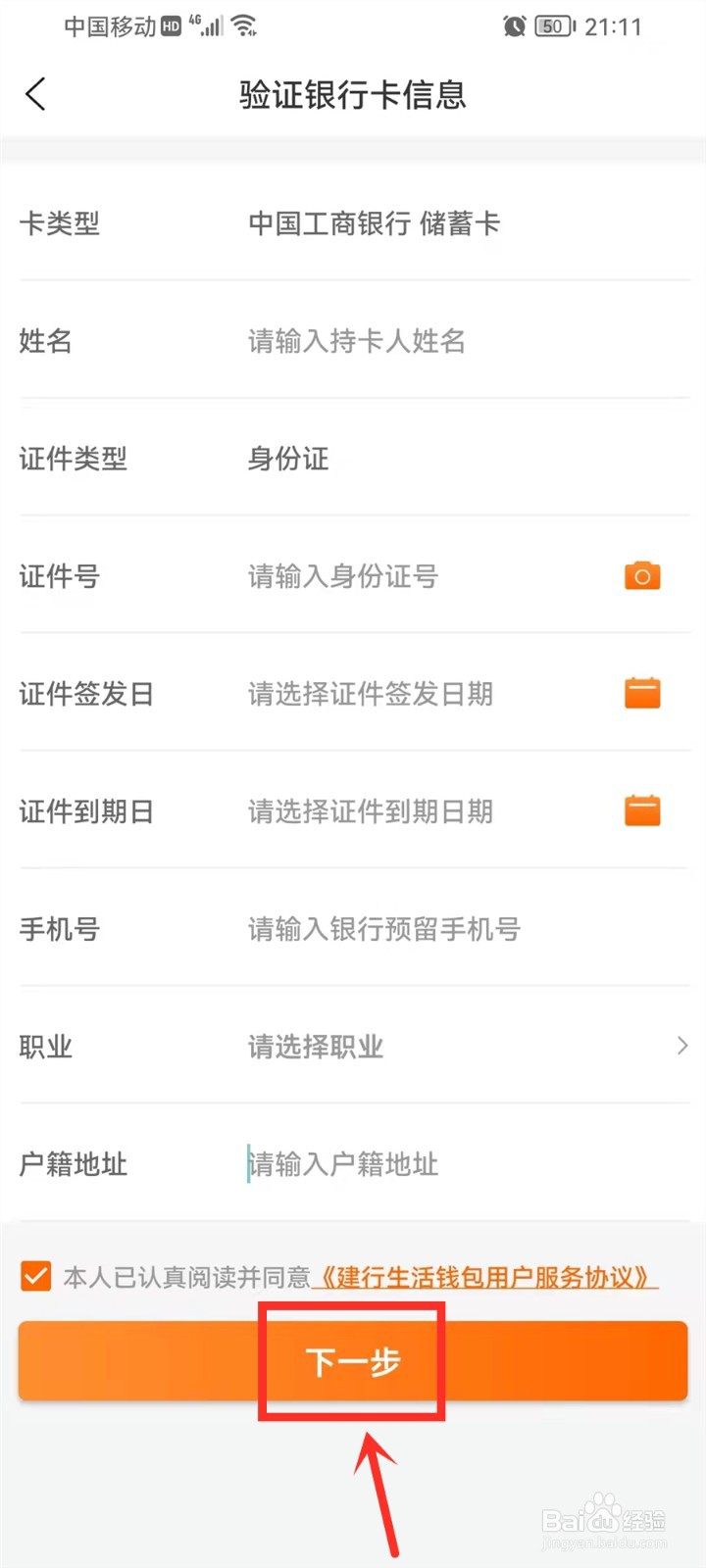Click the battery indicator showing 50

(x=552, y=26)
